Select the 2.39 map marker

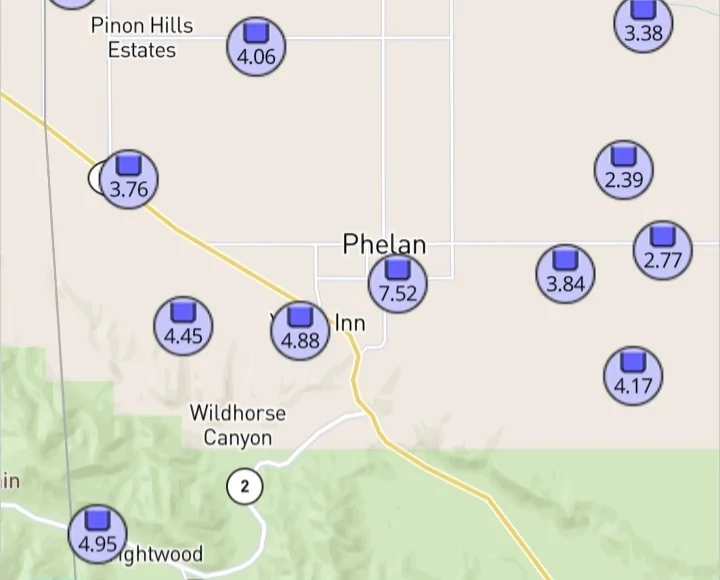(x=623, y=170)
